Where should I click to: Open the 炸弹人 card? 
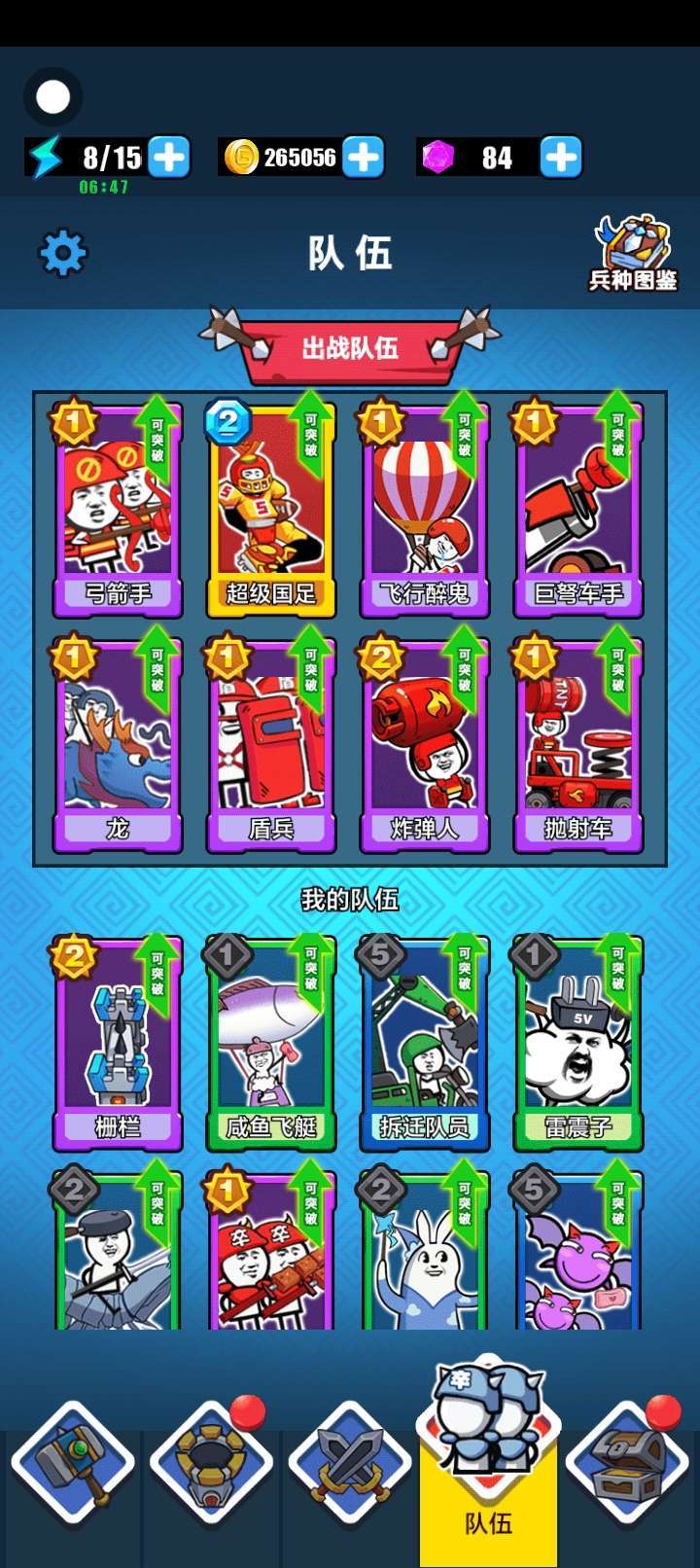[x=425, y=746]
